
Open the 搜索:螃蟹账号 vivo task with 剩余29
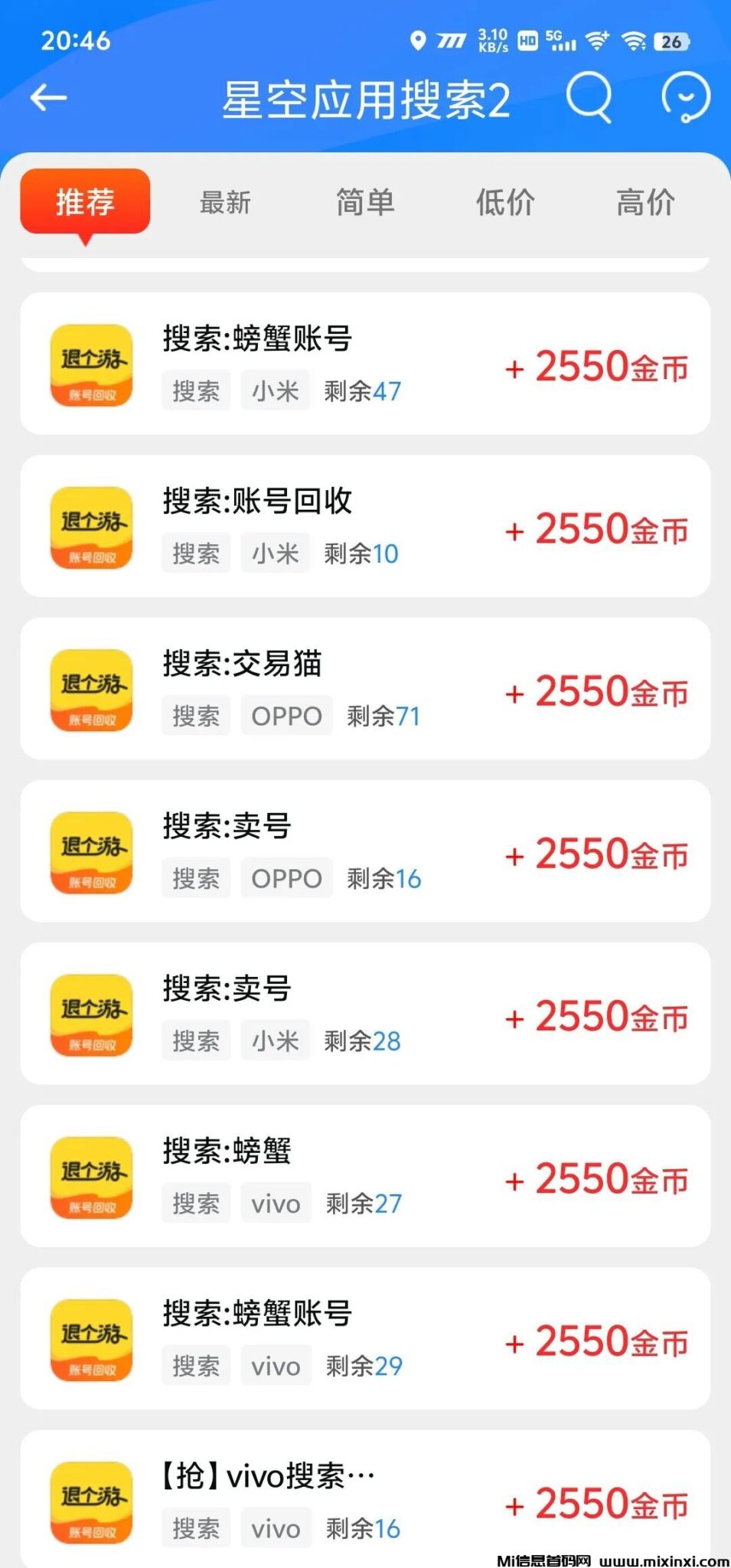365,1338
